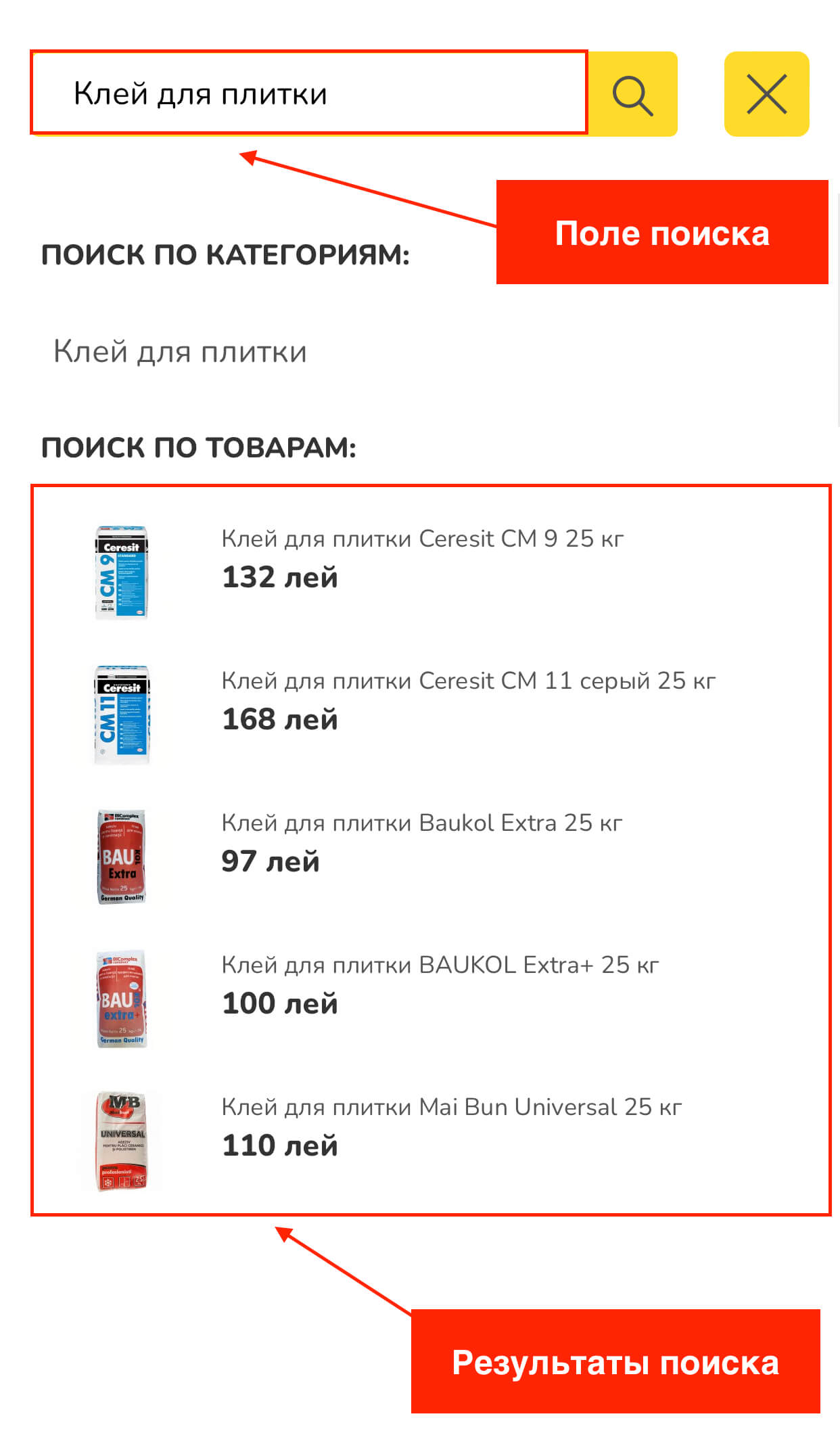Close the search panel with the X
The height and width of the screenshot is (1452, 840).
tap(766, 94)
